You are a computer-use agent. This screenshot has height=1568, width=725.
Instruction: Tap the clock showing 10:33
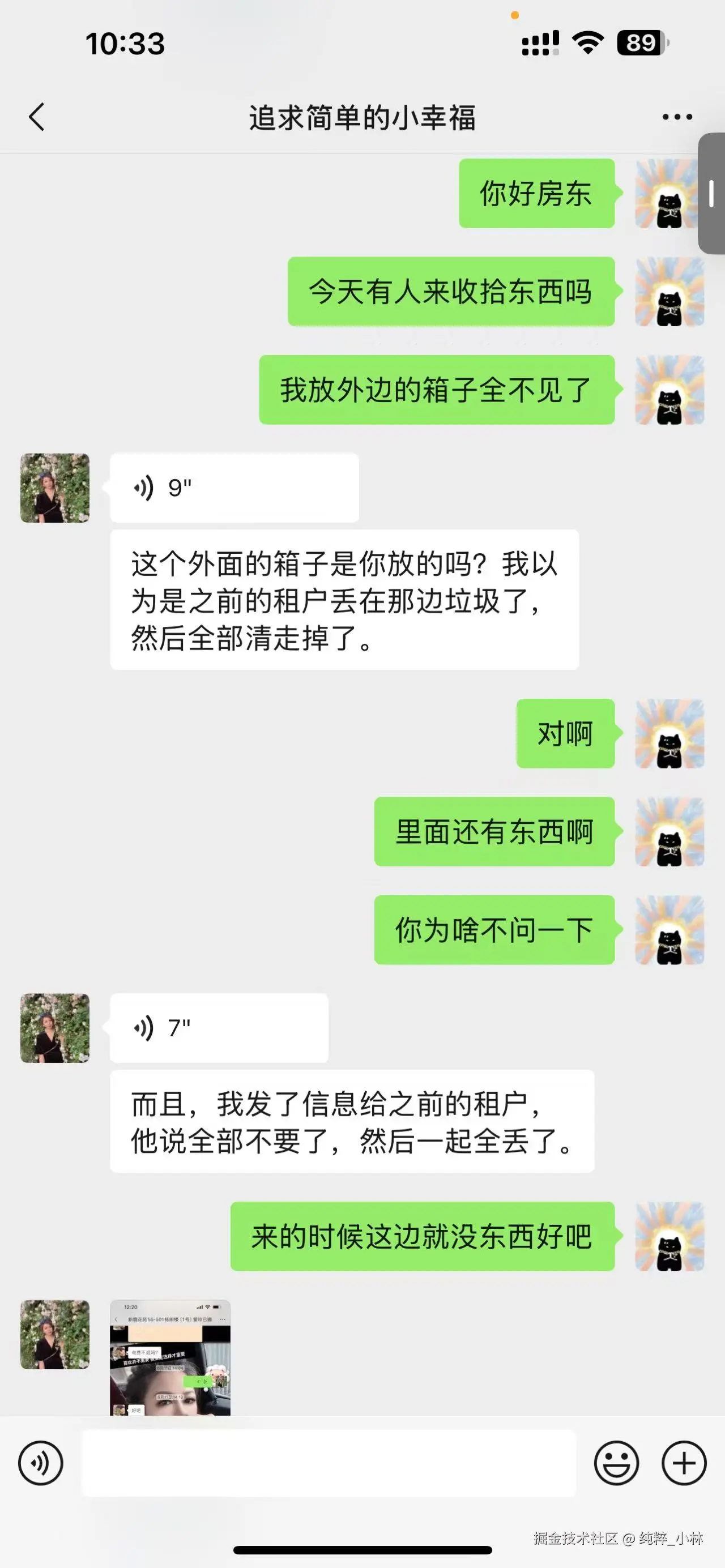coord(124,42)
